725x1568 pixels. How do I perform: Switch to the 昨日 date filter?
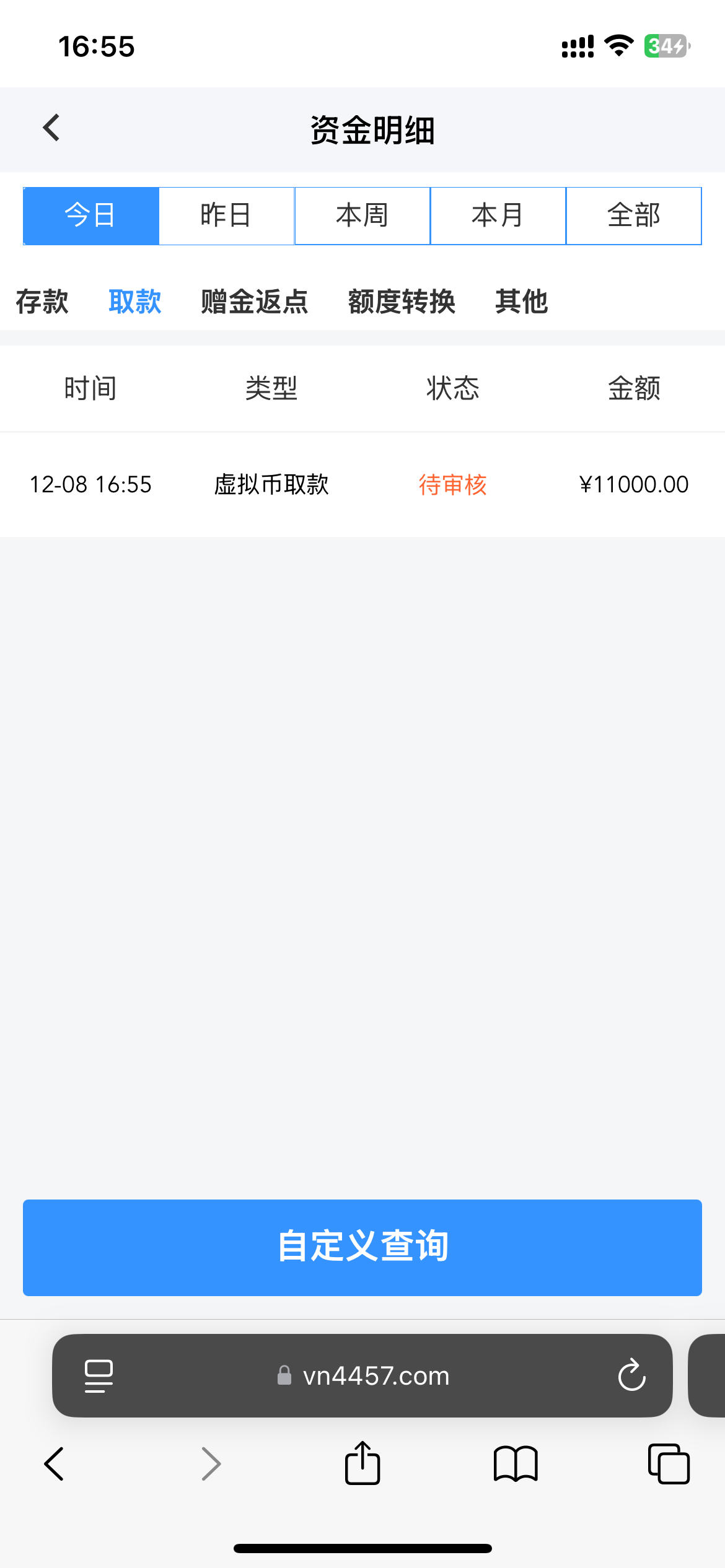tap(226, 216)
